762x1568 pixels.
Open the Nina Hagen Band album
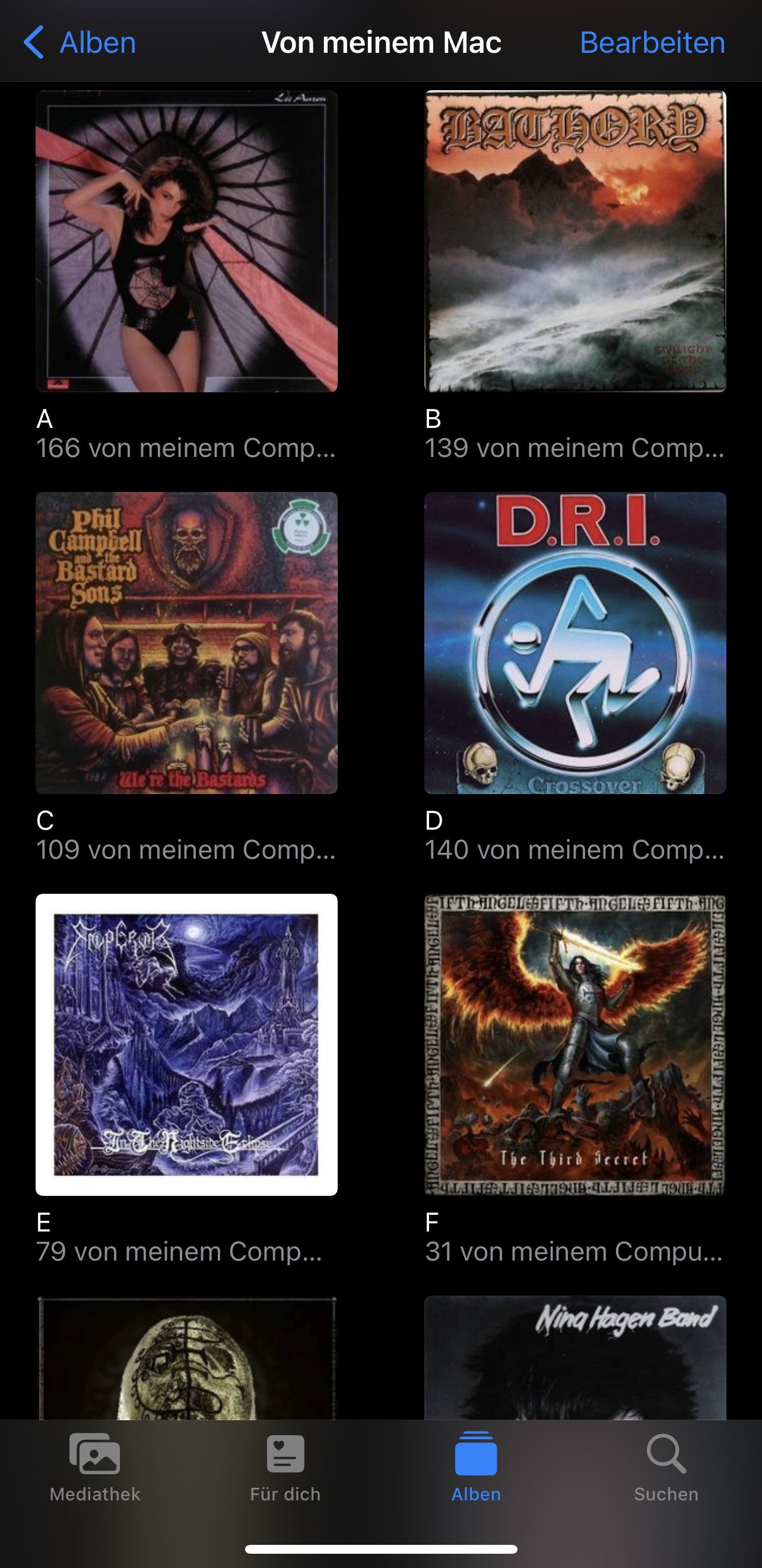pos(575,1357)
